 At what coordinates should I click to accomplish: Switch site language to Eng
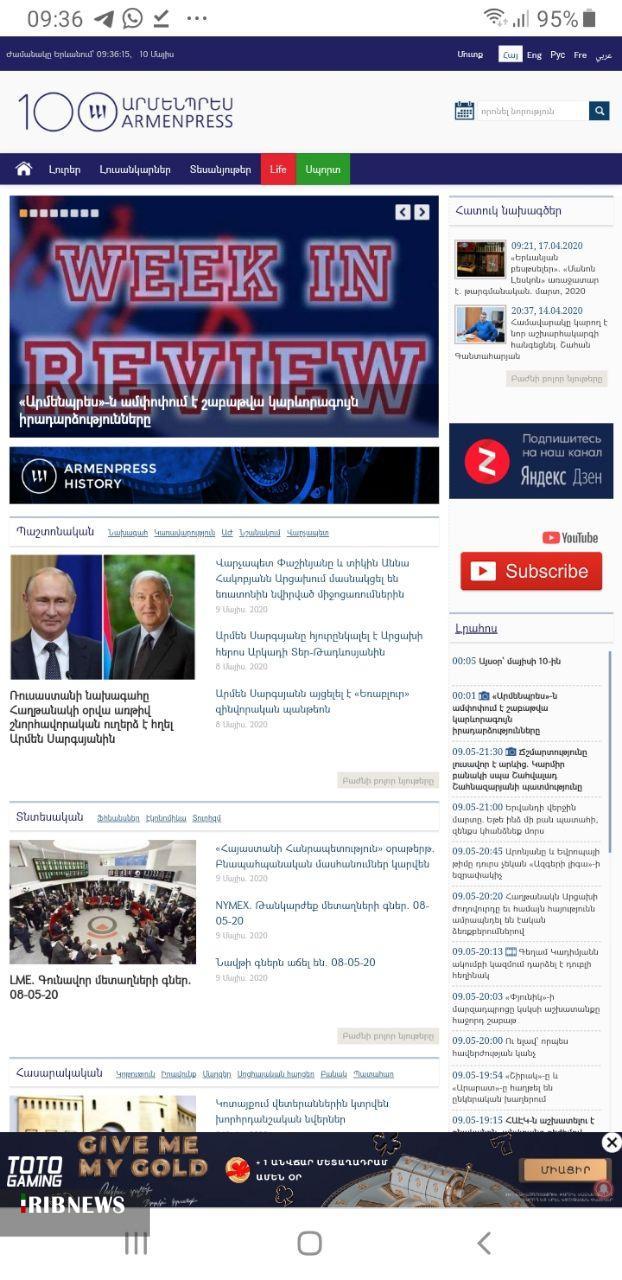click(x=534, y=55)
